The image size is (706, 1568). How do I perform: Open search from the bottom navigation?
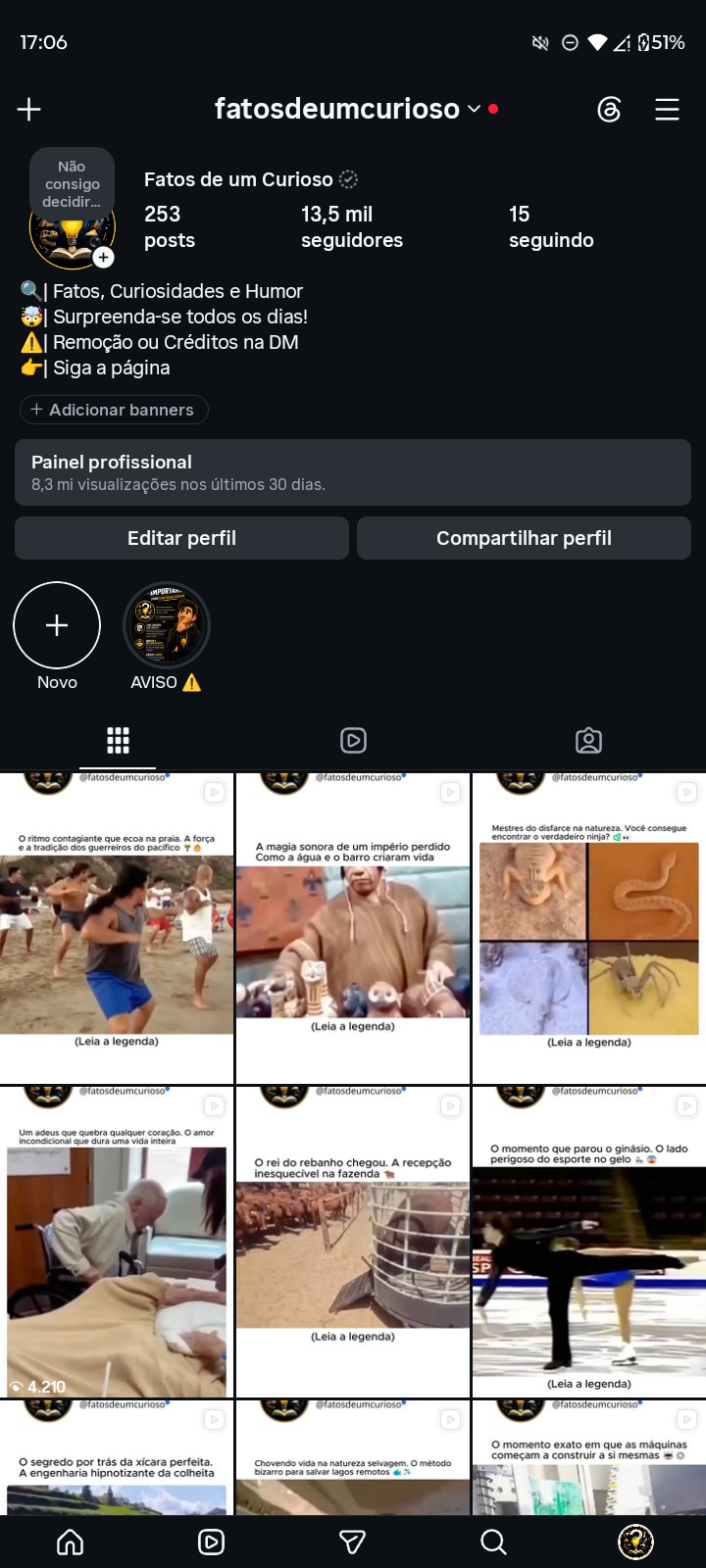tap(493, 1543)
